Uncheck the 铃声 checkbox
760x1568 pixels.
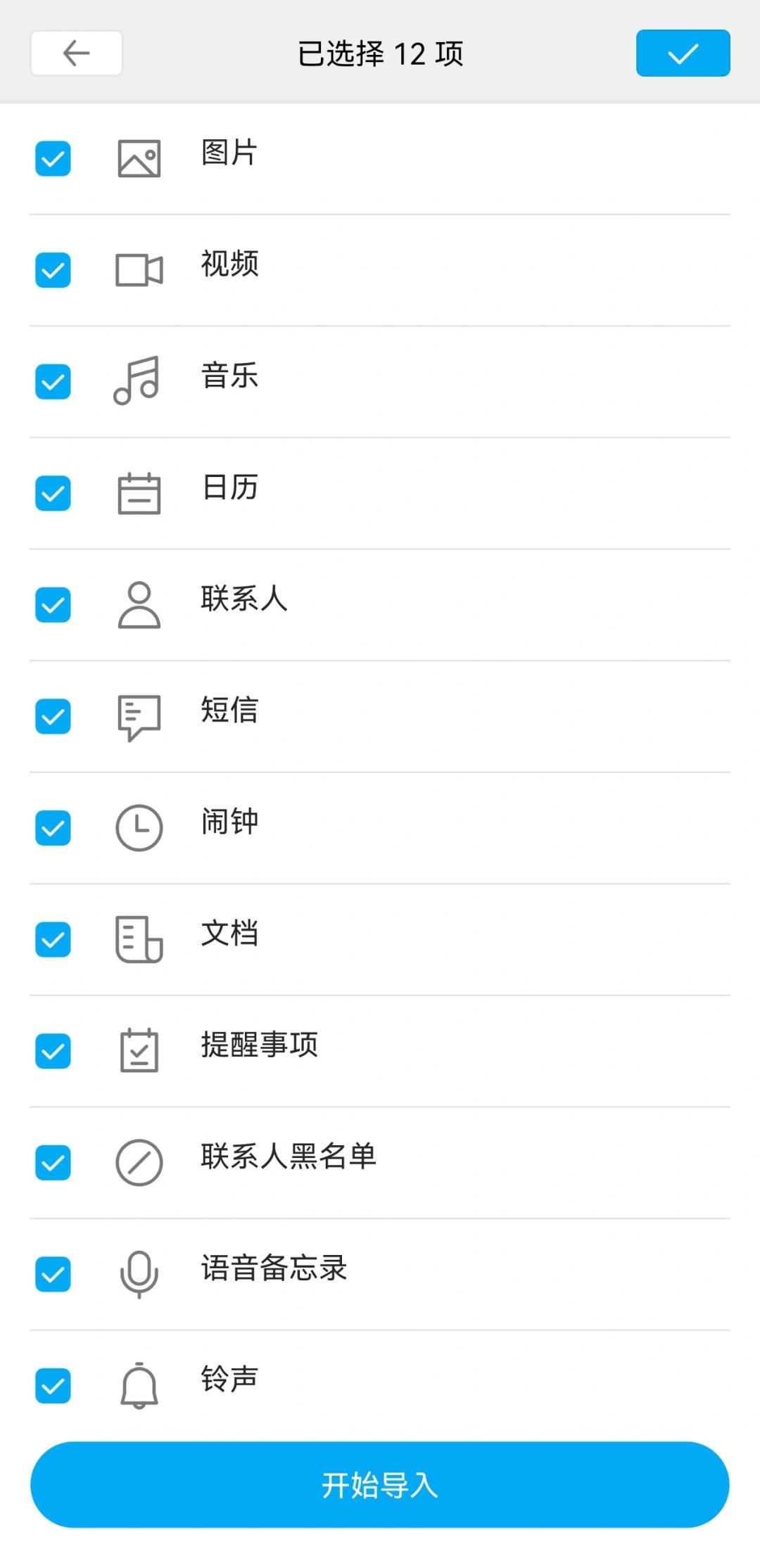[x=53, y=1386]
